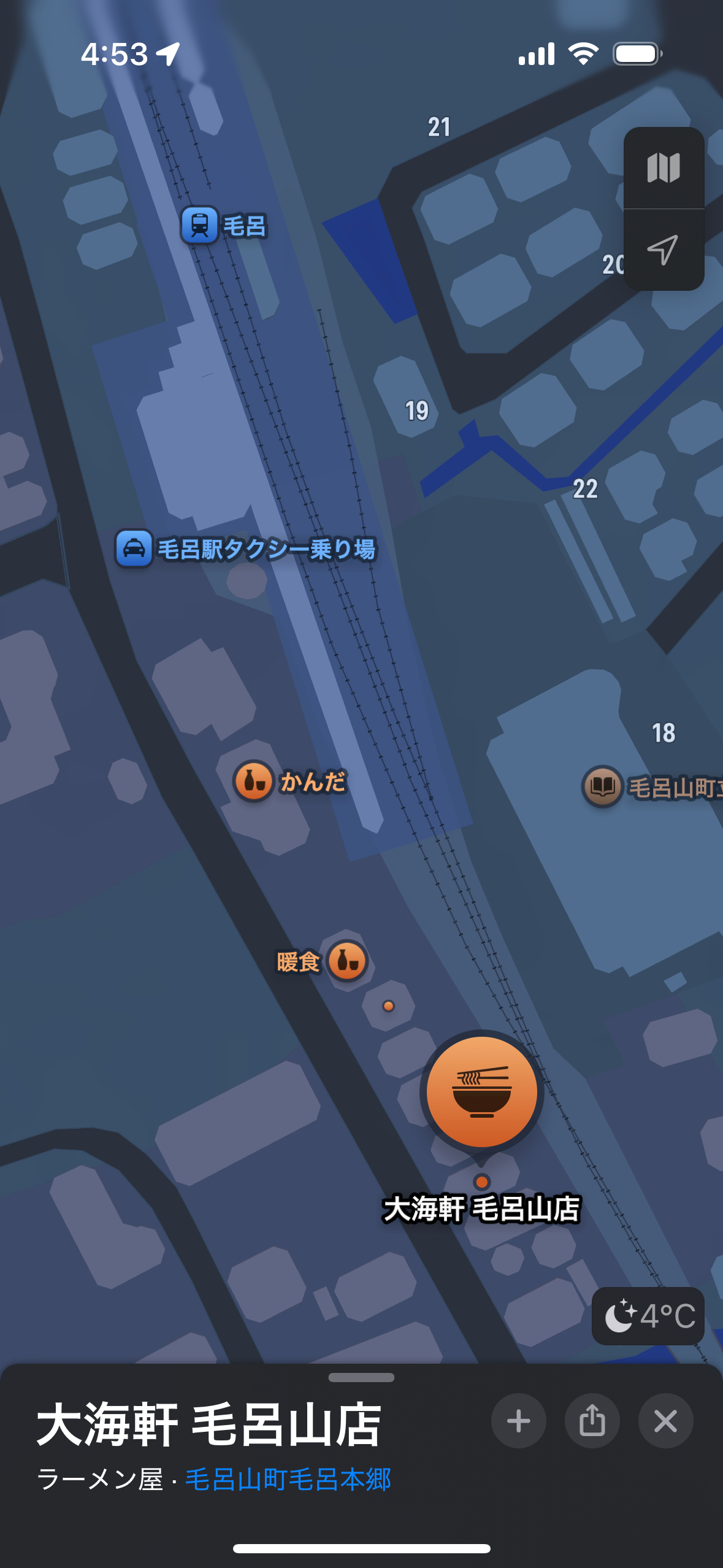
Task: Select the 毛呂駅タクシー乗り場 taxi stand marker
Action: click(x=134, y=548)
